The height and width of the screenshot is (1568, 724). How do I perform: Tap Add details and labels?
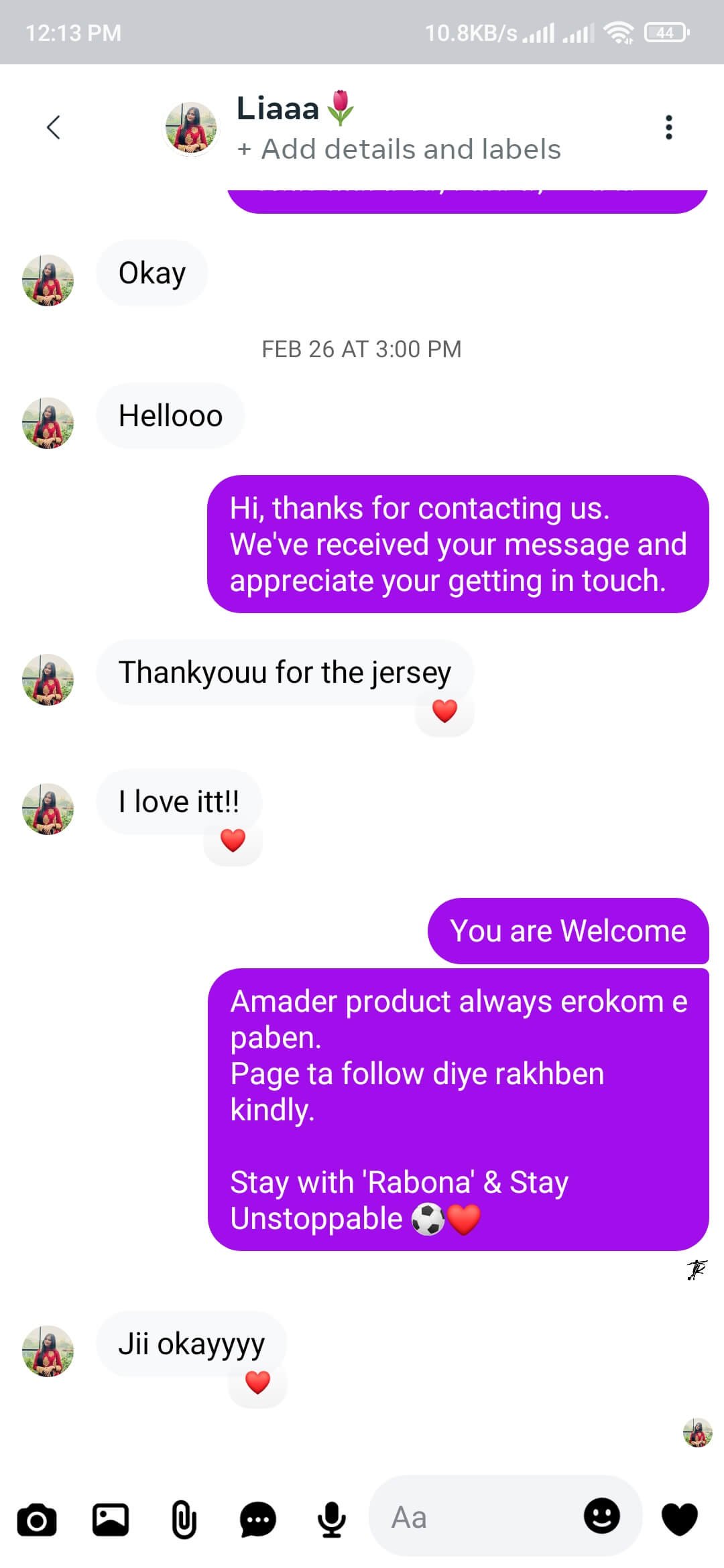tap(400, 149)
